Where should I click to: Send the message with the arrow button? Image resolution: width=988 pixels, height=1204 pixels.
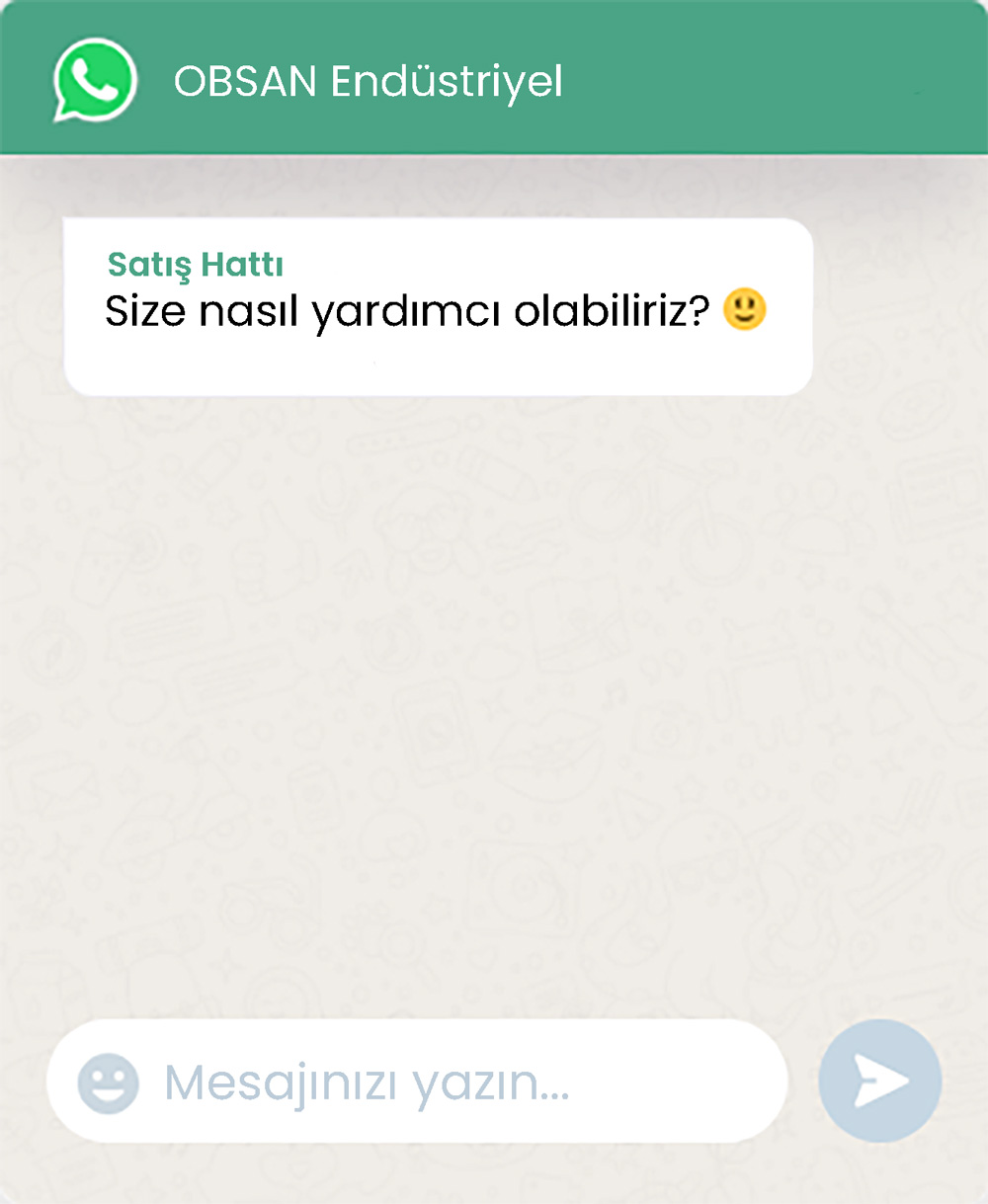click(x=879, y=1081)
